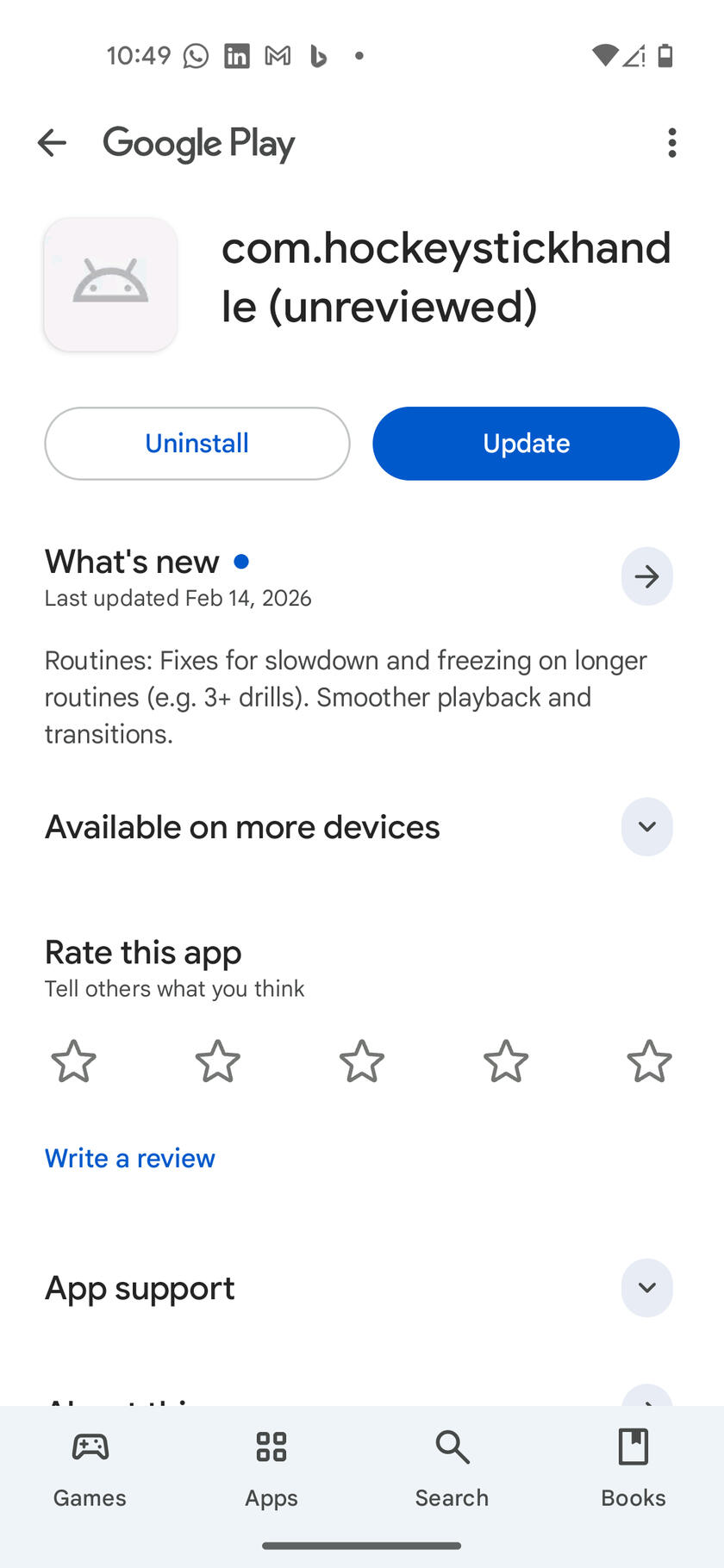This screenshot has width=724, height=1568.
Task: Open the overflow menu
Action: pos(671,143)
